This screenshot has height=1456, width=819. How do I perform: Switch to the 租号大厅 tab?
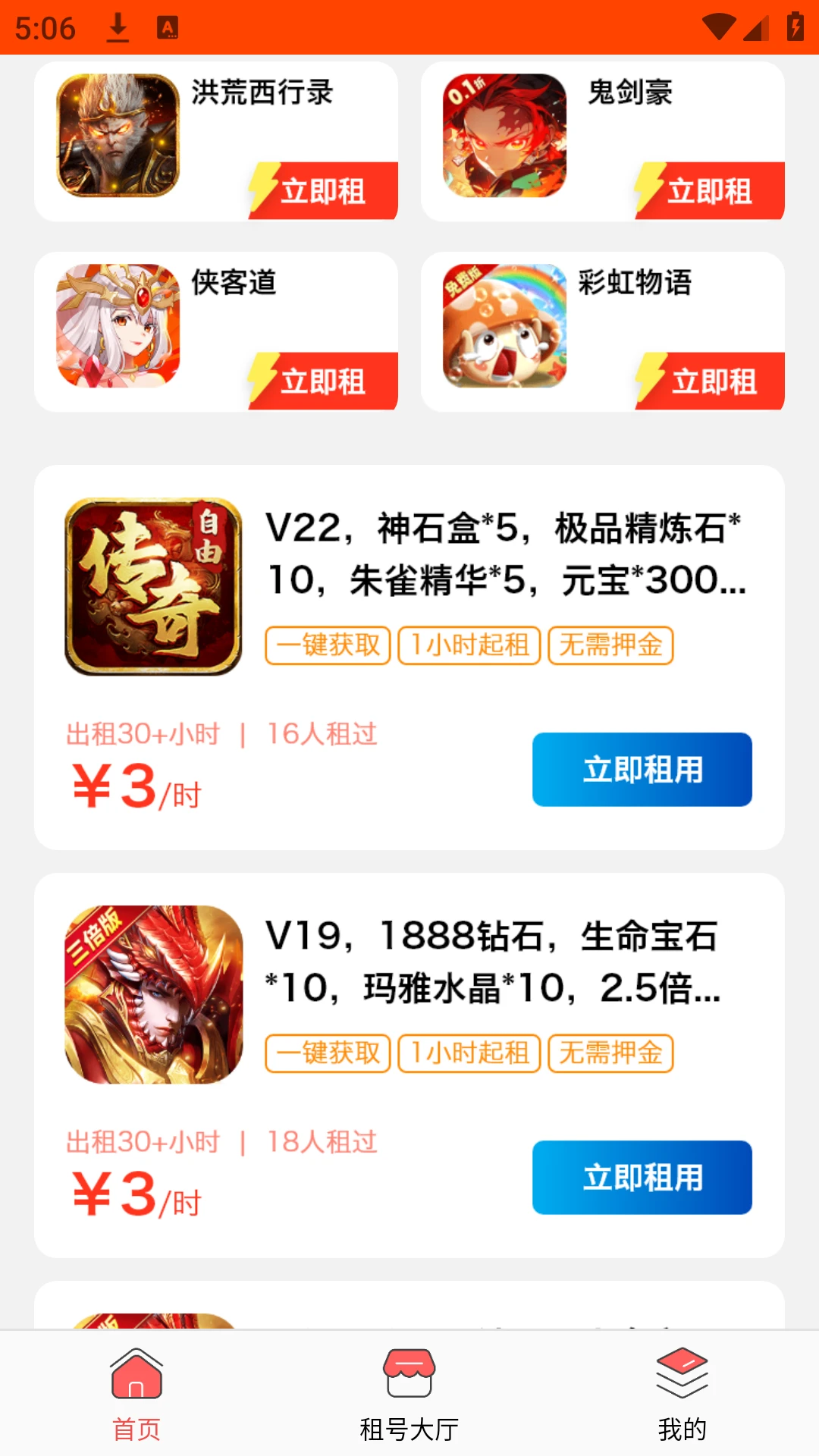(409, 1424)
